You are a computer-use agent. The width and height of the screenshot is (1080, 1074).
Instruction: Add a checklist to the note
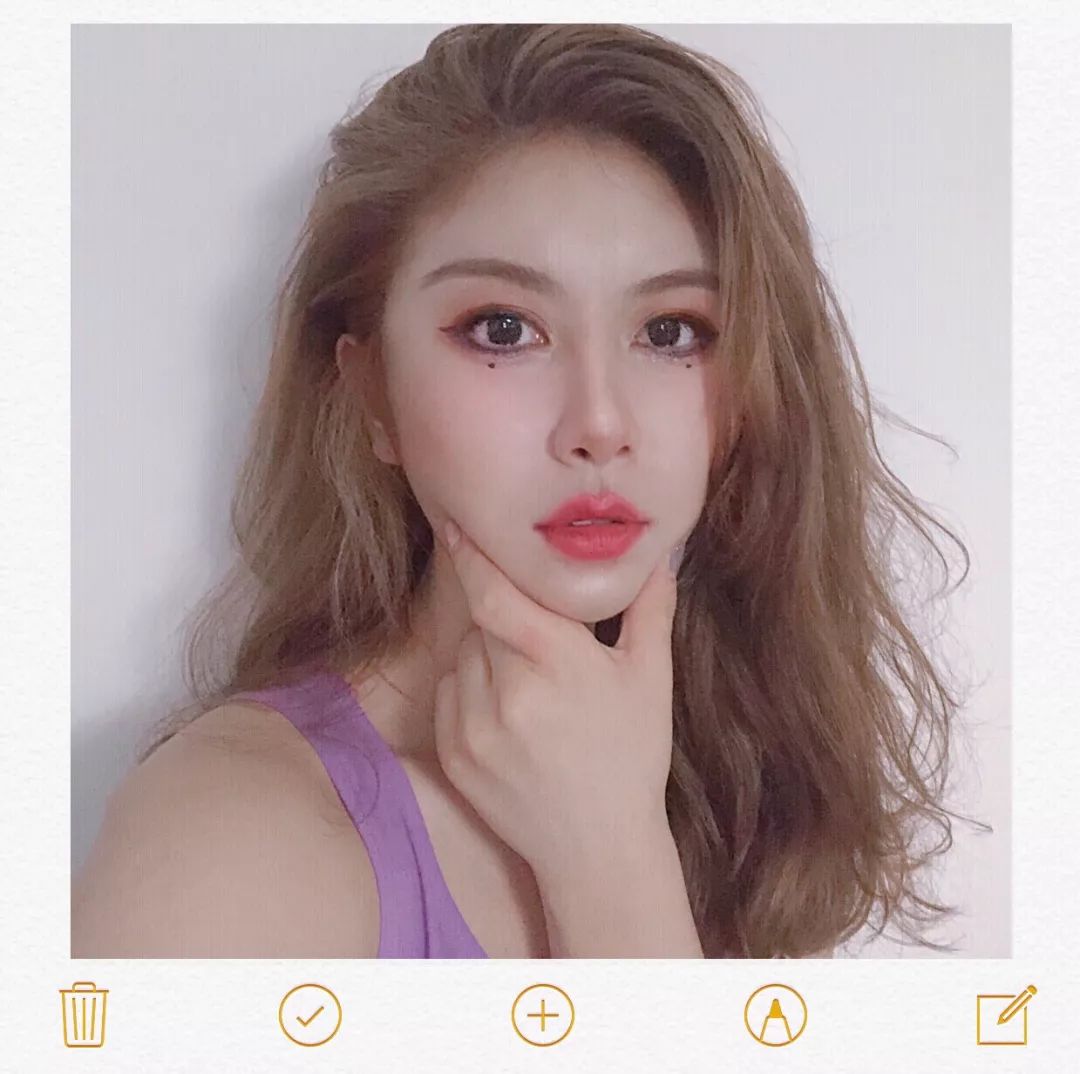[x=310, y=1015]
